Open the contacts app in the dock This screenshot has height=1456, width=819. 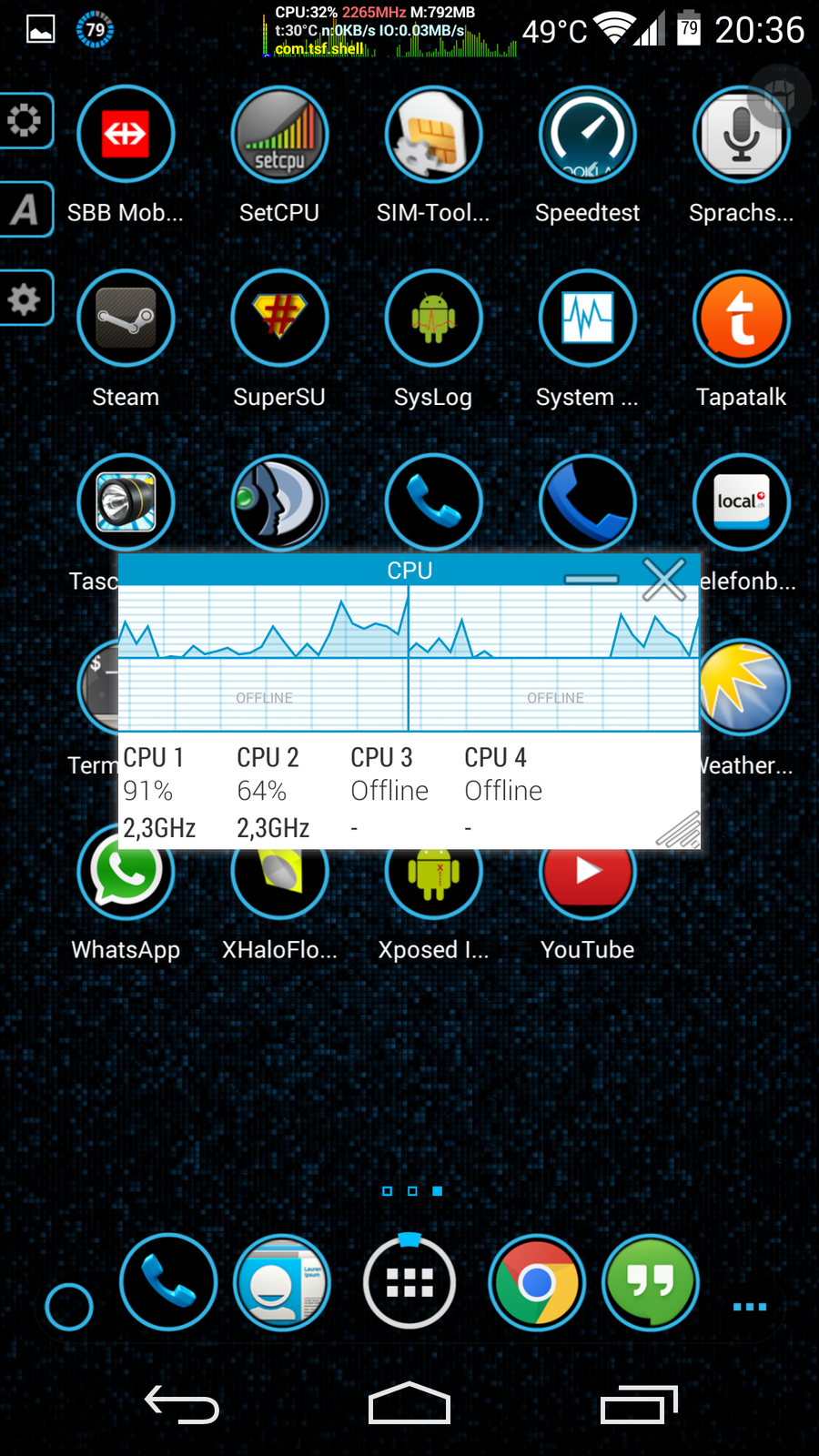pyautogui.click(x=282, y=1283)
